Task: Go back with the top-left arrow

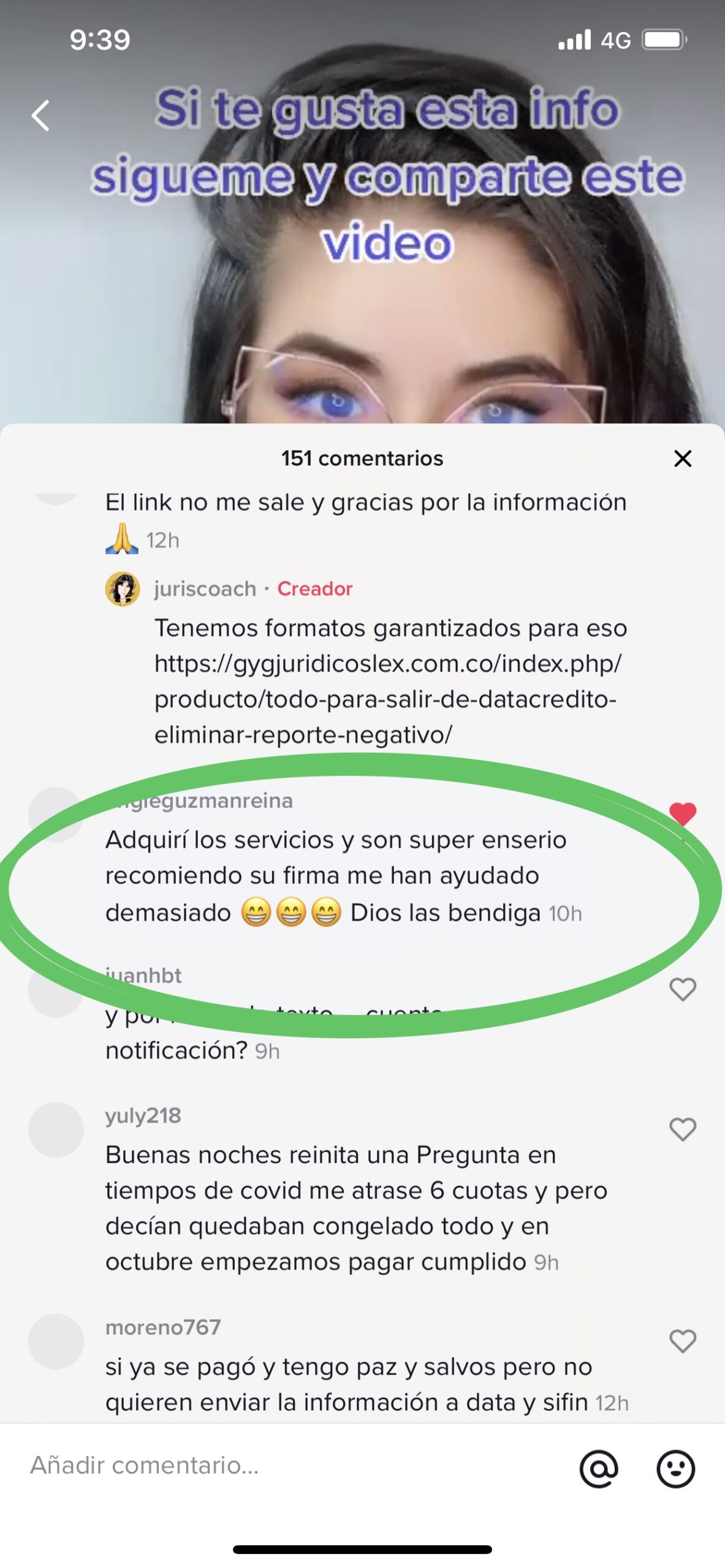Action: pyautogui.click(x=40, y=115)
